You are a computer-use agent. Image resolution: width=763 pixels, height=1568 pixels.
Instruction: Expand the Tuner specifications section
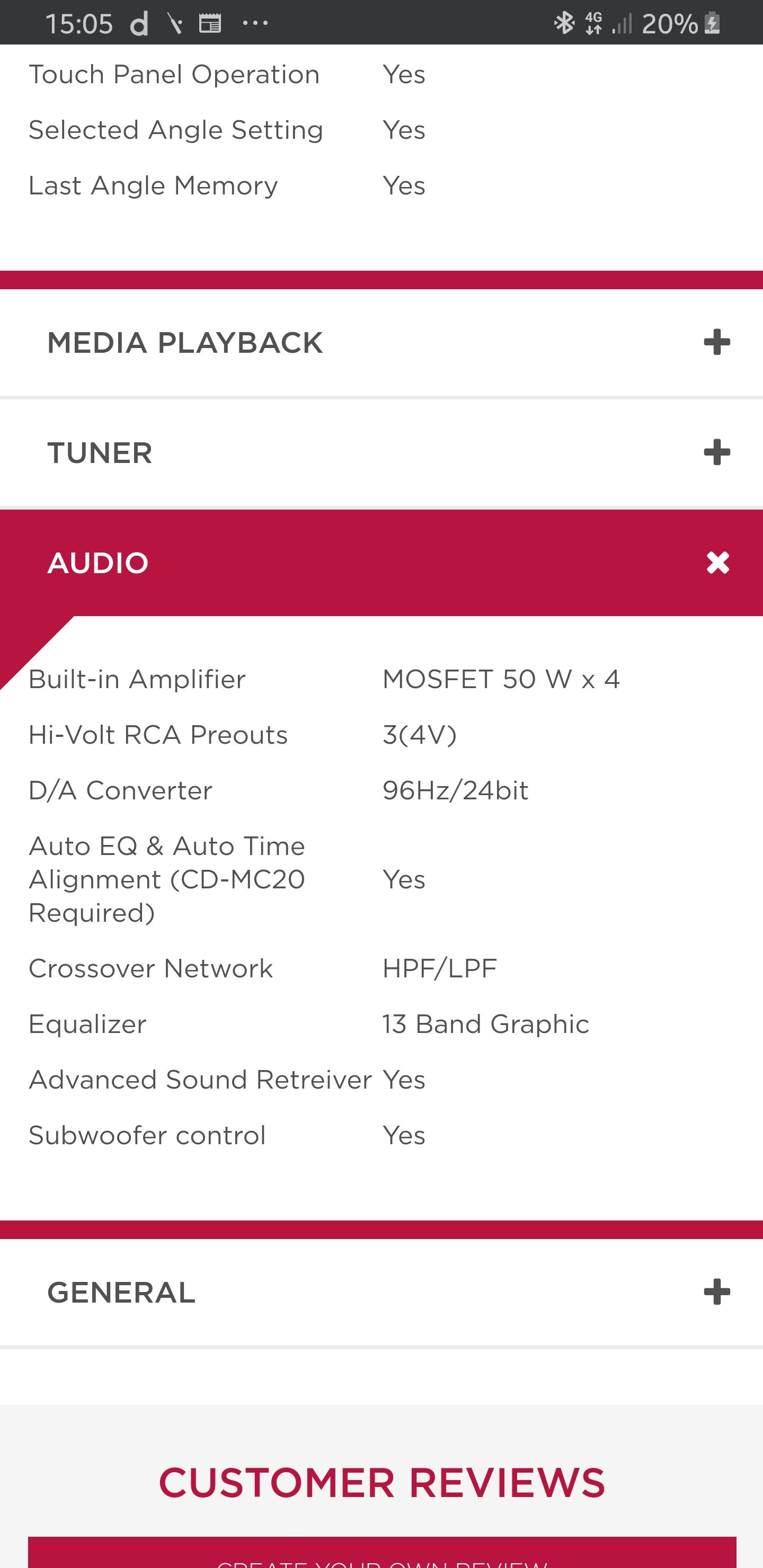(x=381, y=452)
